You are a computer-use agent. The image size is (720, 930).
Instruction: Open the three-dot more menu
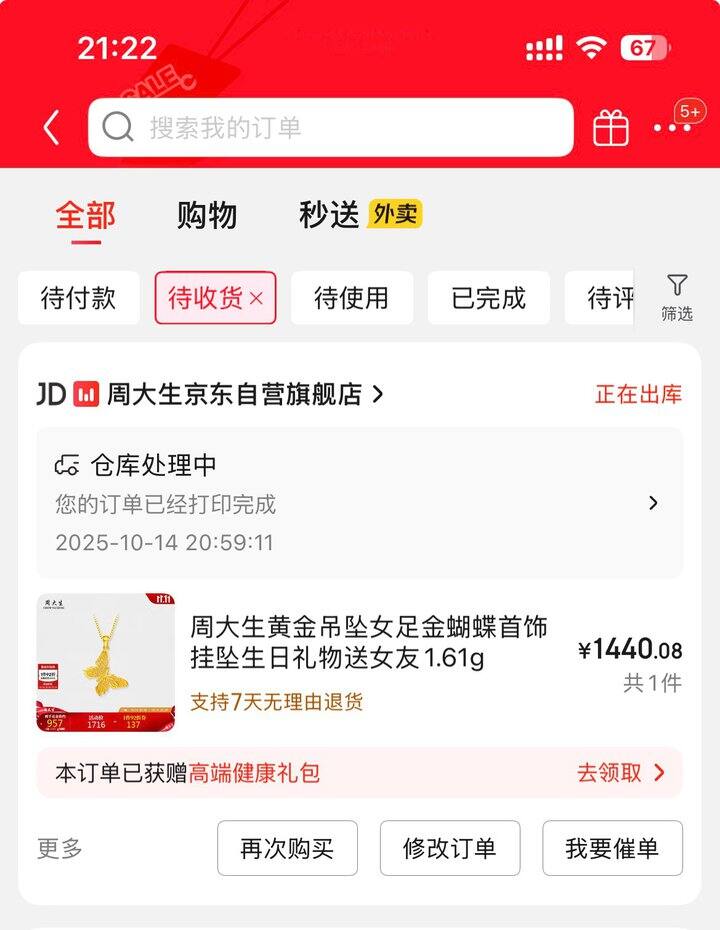(x=672, y=128)
